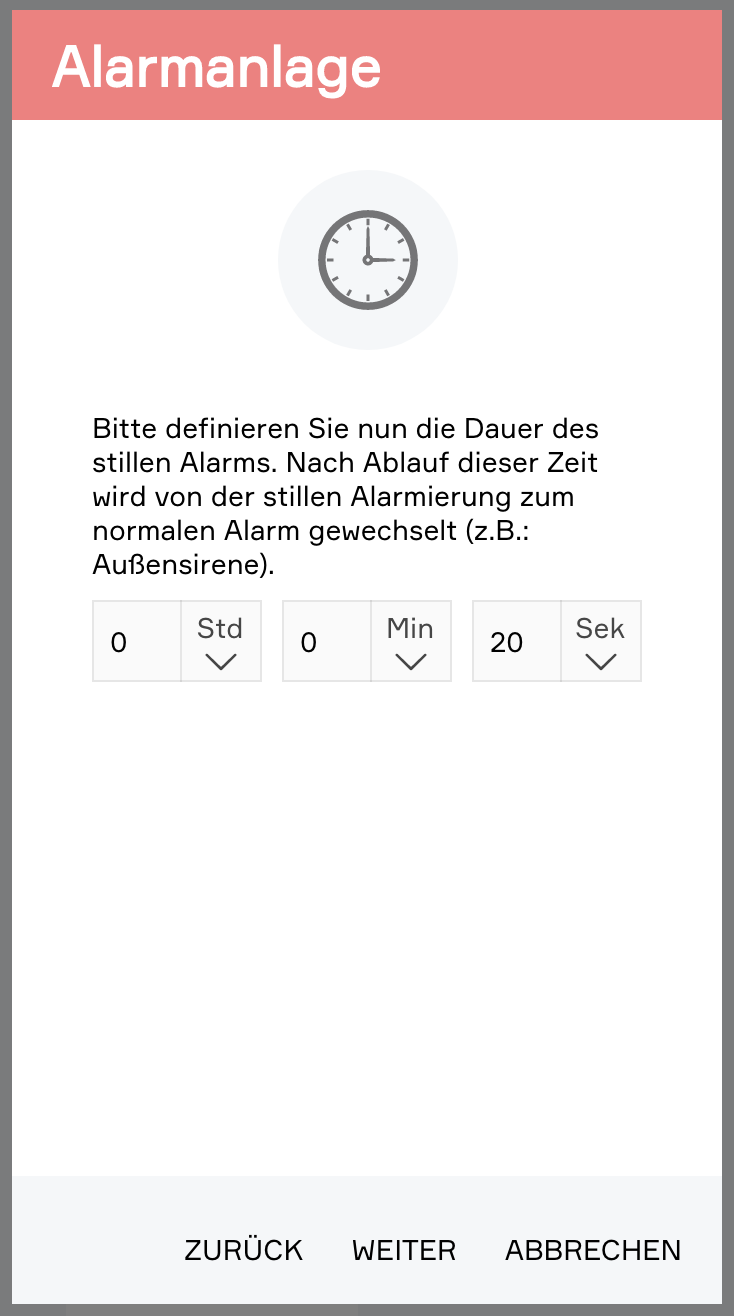Viewport: 734px width, 1316px height.
Task: Cancel setup with ABBRECHEN
Action: tap(593, 1250)
